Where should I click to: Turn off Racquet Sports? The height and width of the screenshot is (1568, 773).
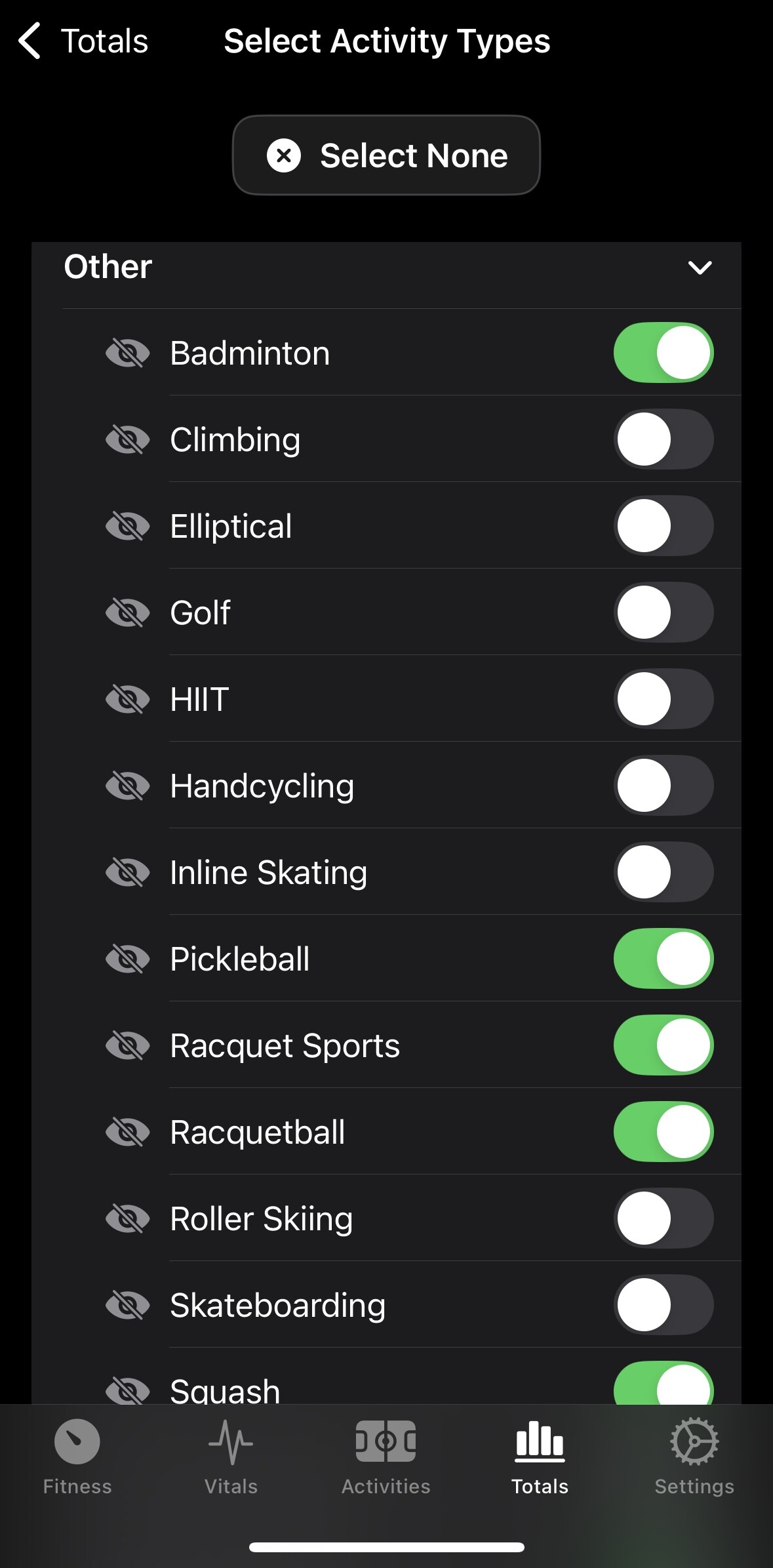click(664, 1045)
